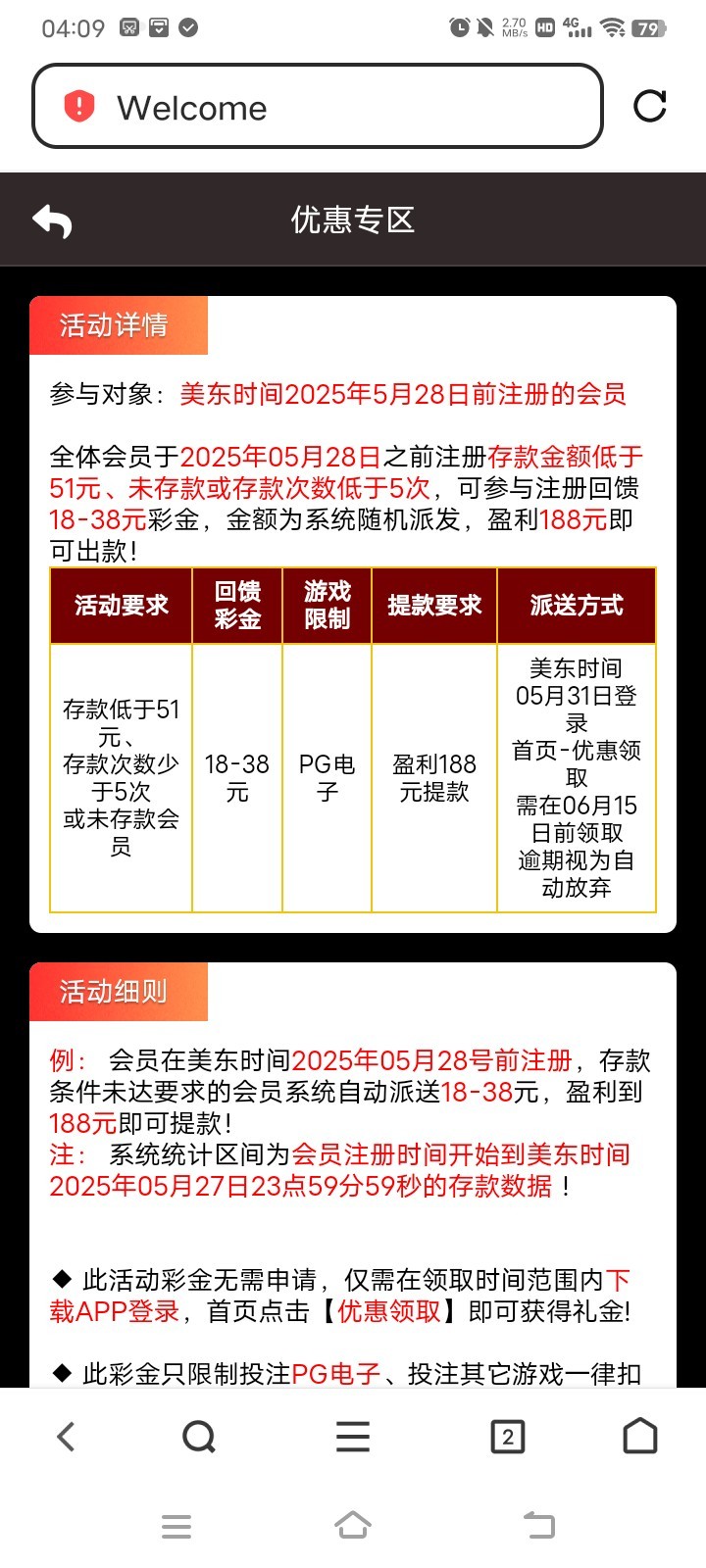Open the browser hamburger menu
Screen dimensions: 706x1568
click(x=353, y=1437)
